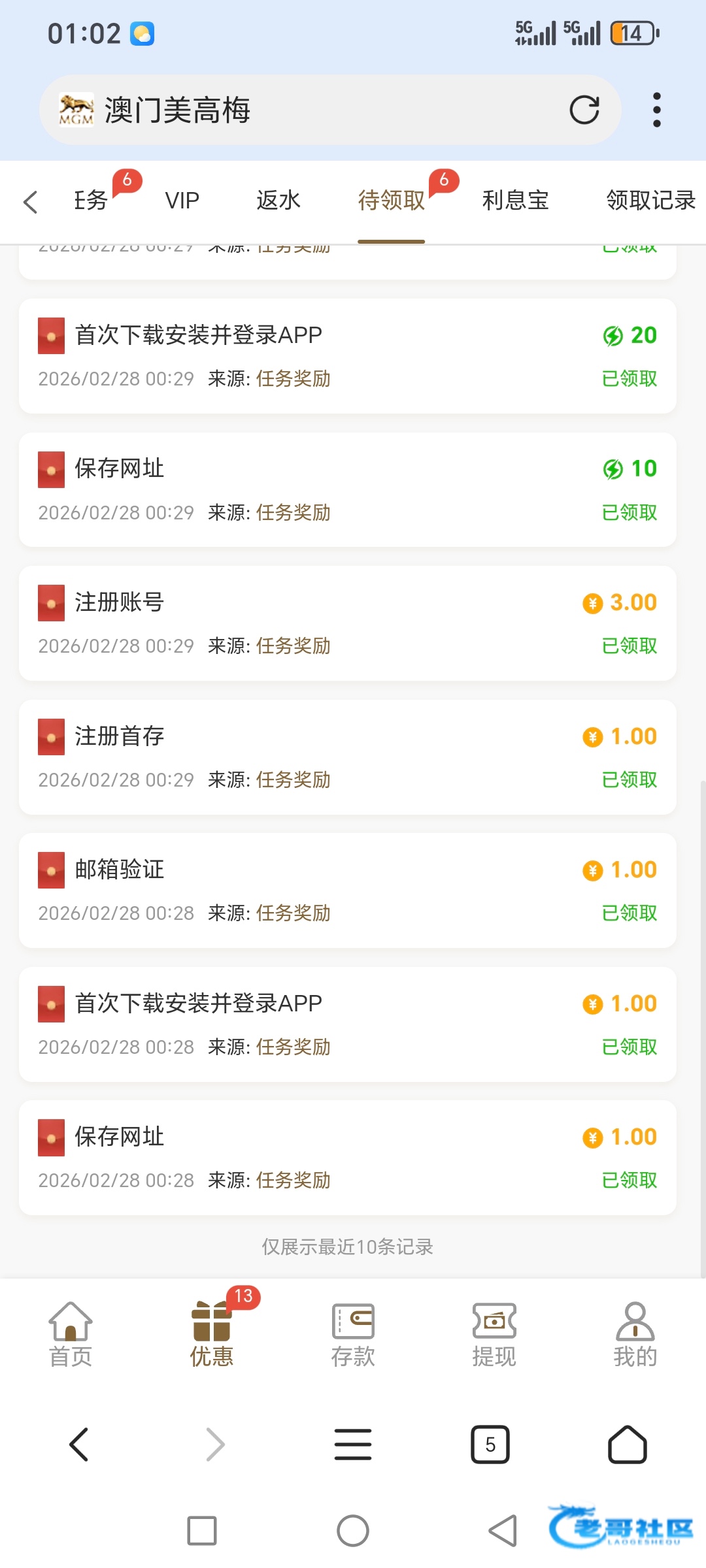Image resolution: width=706 pixels, height=1568 pixels.
Task: Open the browser three-dot overflow menu
Action: 656,110
